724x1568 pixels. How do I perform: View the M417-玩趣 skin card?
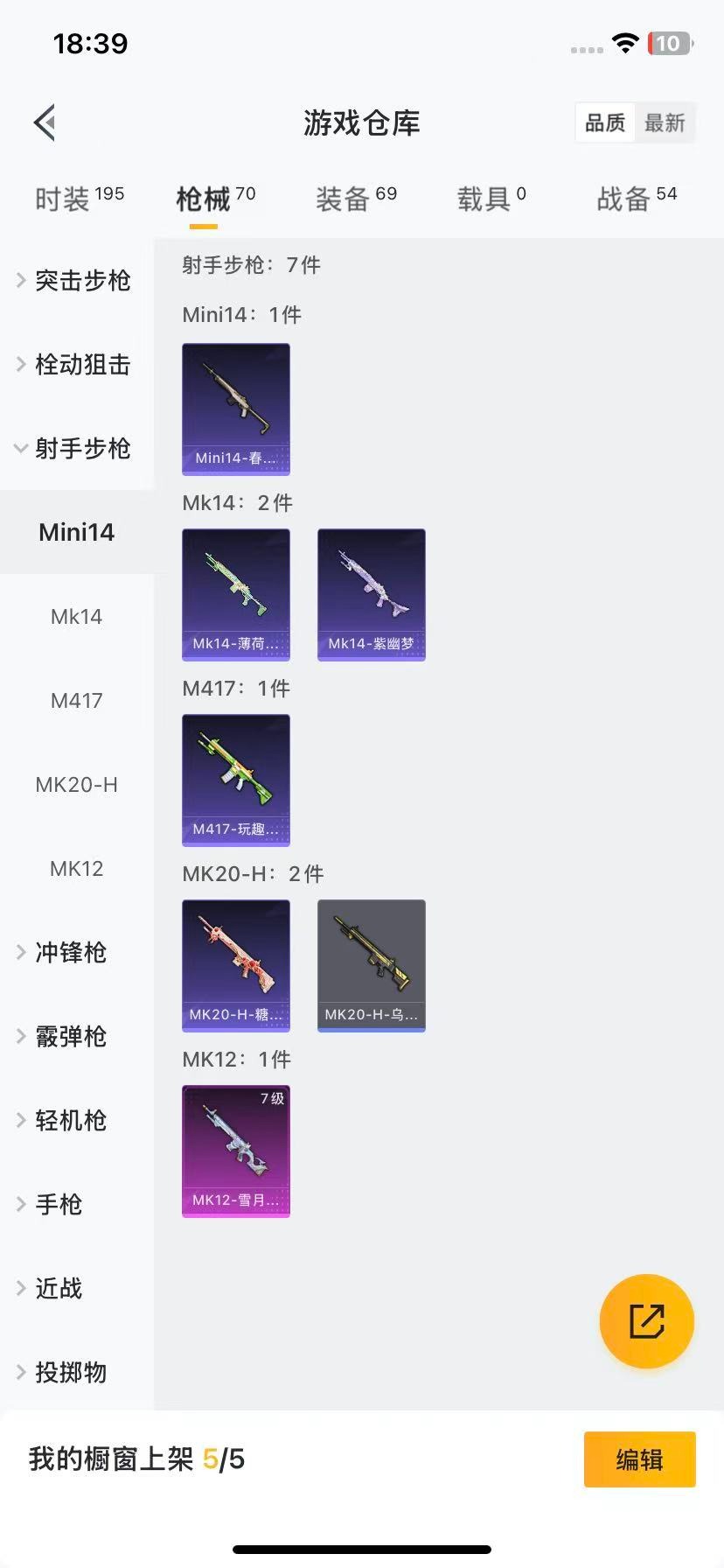pos(236,780)
